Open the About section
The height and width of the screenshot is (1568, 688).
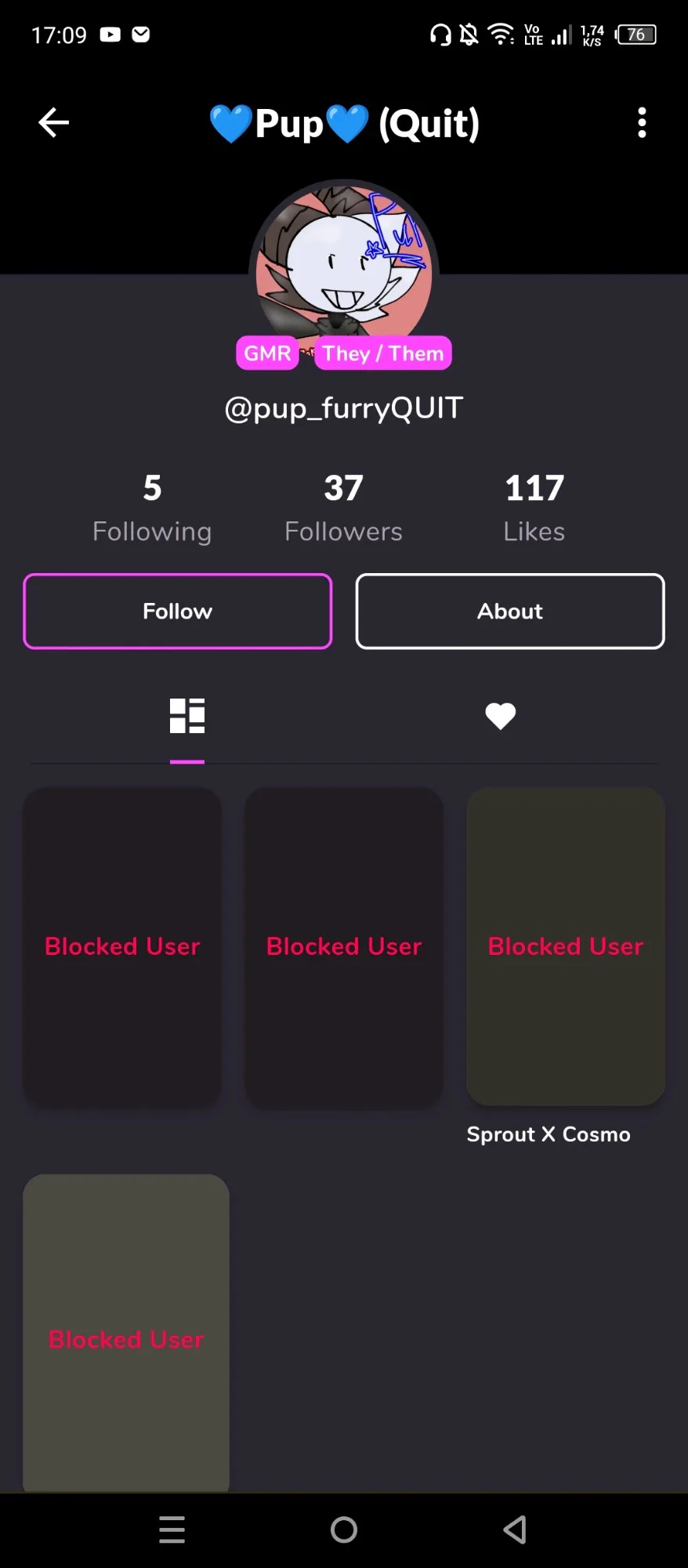point(510,612)
